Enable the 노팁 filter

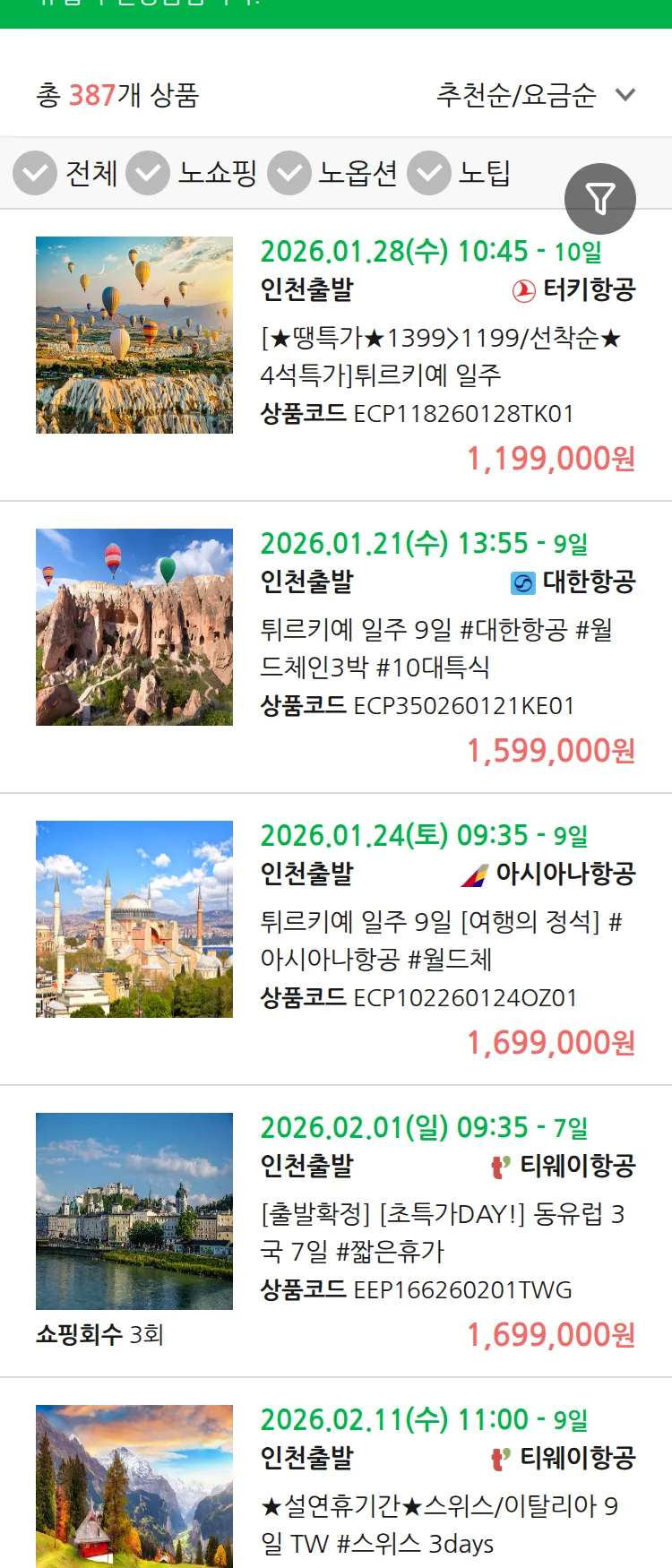click(429, 172)
